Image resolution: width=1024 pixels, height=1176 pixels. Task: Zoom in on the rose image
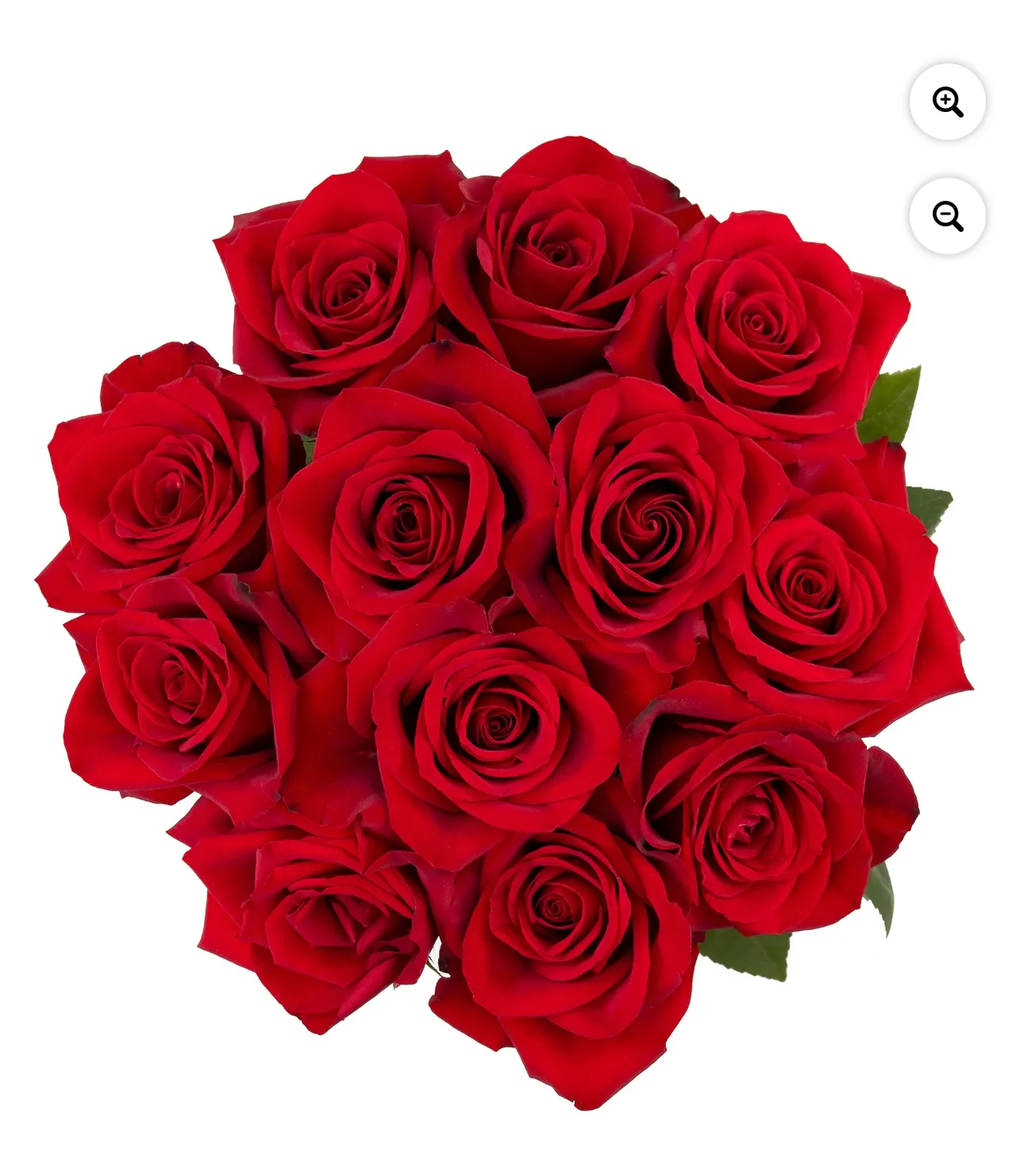947,102
